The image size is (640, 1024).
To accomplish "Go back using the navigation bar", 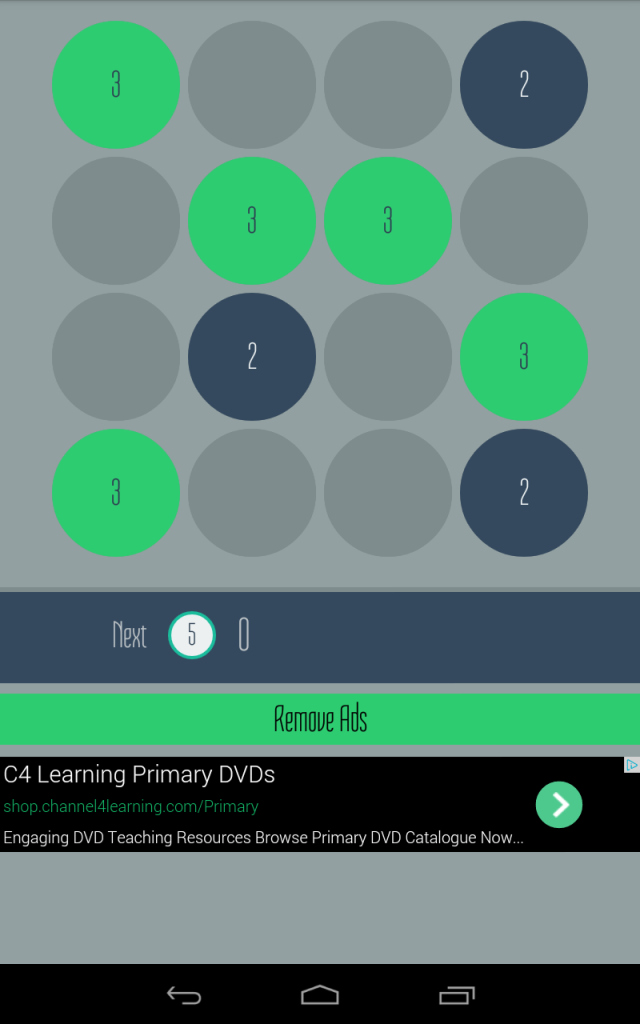I will coord(184,995).
